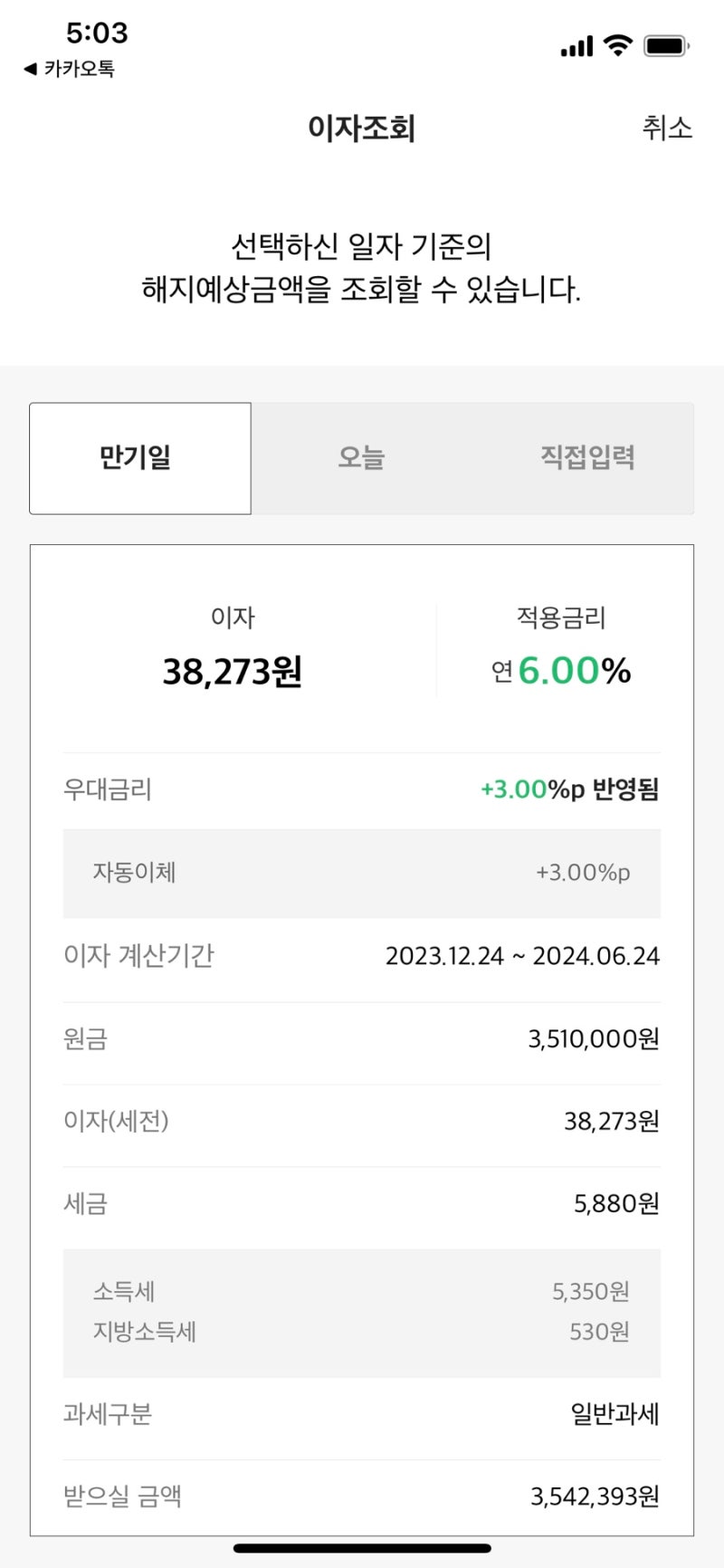Tap the battery indicator
724x1568 pixels.
[662, 44]
